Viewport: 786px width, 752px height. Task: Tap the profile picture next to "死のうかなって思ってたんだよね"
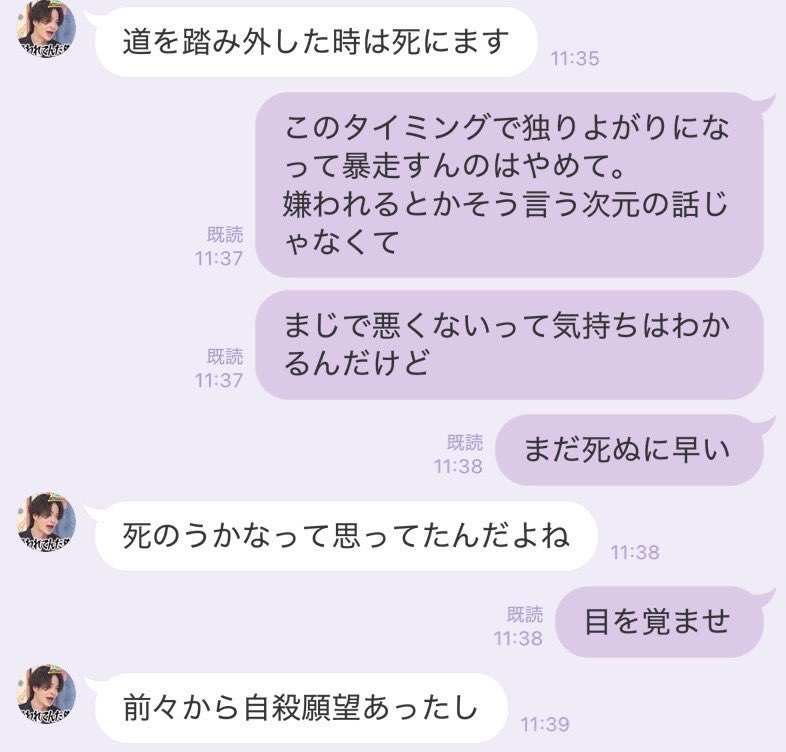pos(46,522)
